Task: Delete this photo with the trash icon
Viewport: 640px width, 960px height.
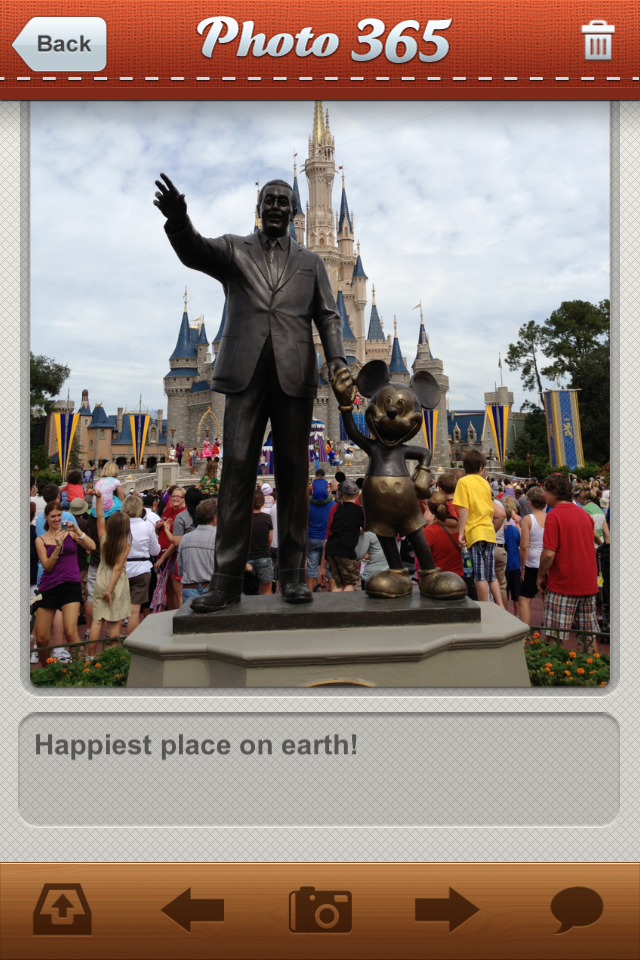Action: 597,41
